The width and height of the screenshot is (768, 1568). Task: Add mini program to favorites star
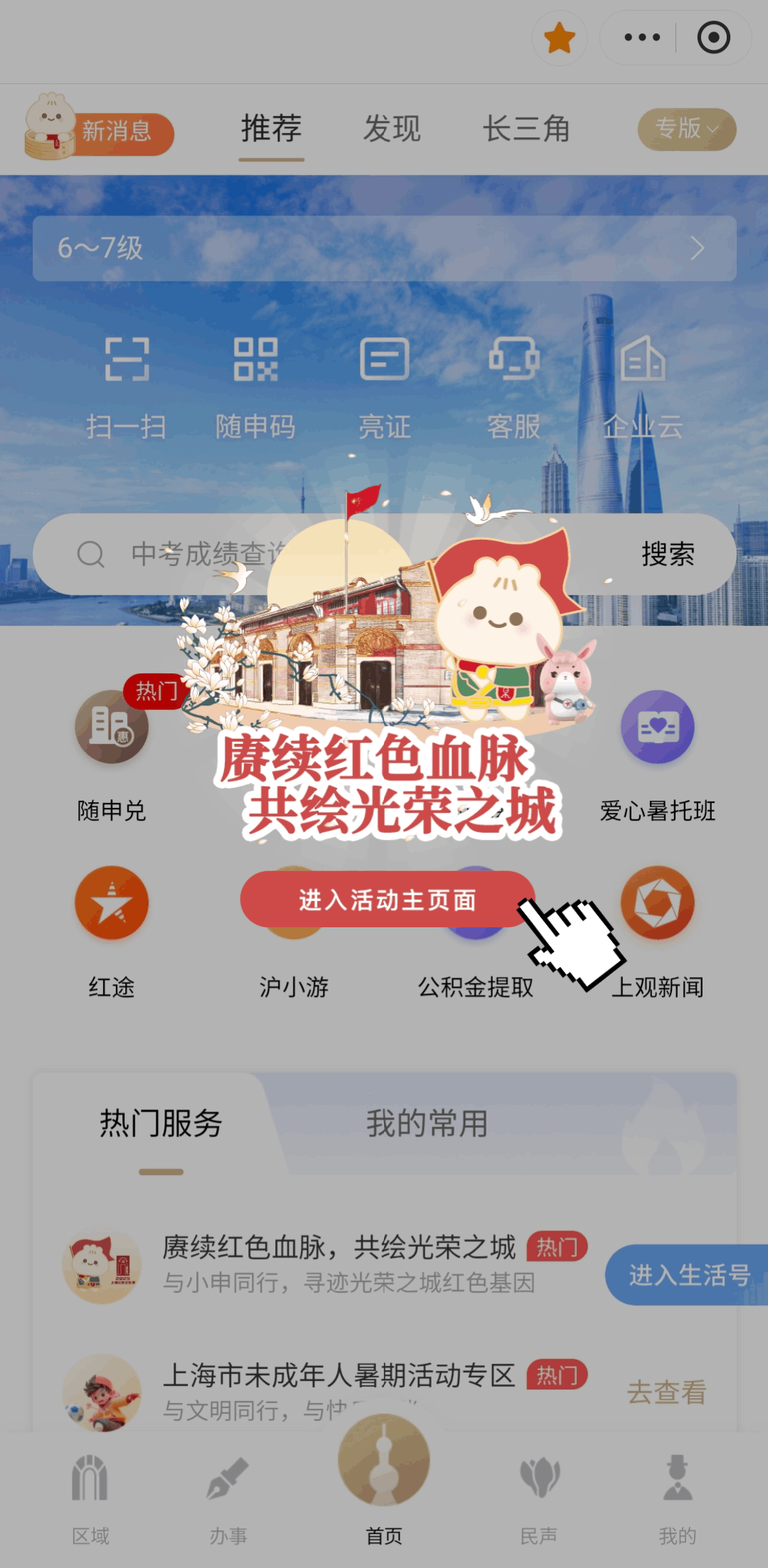(x=560, y=38)
